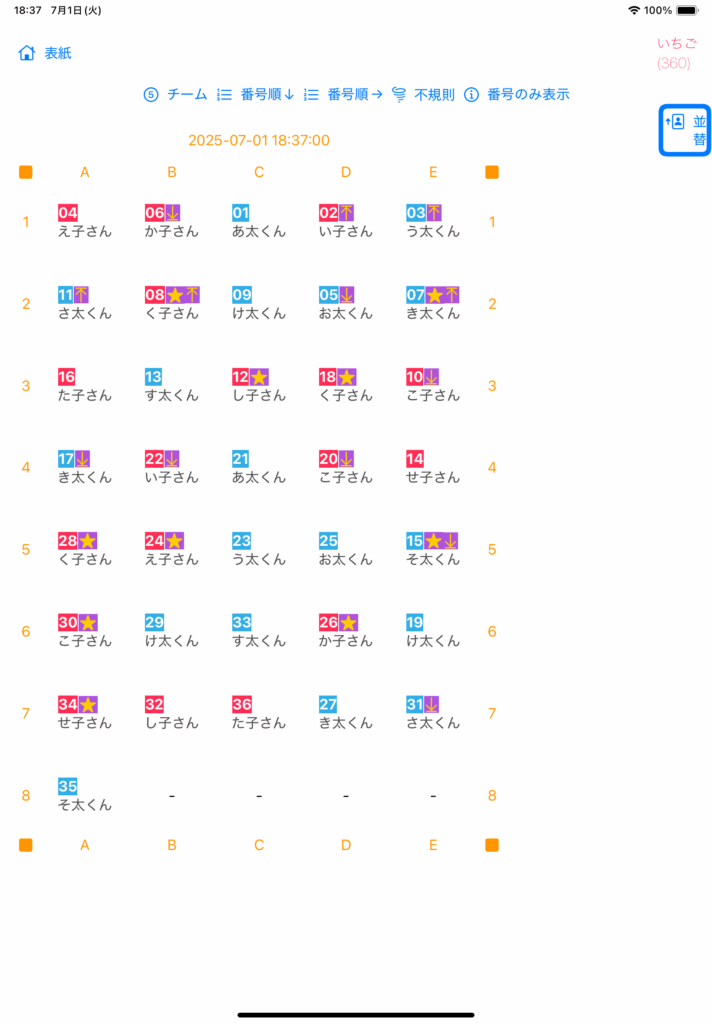Sort by 番号順 downward
This screenshot has width=712, height=1024.
[x=255, y=95]
